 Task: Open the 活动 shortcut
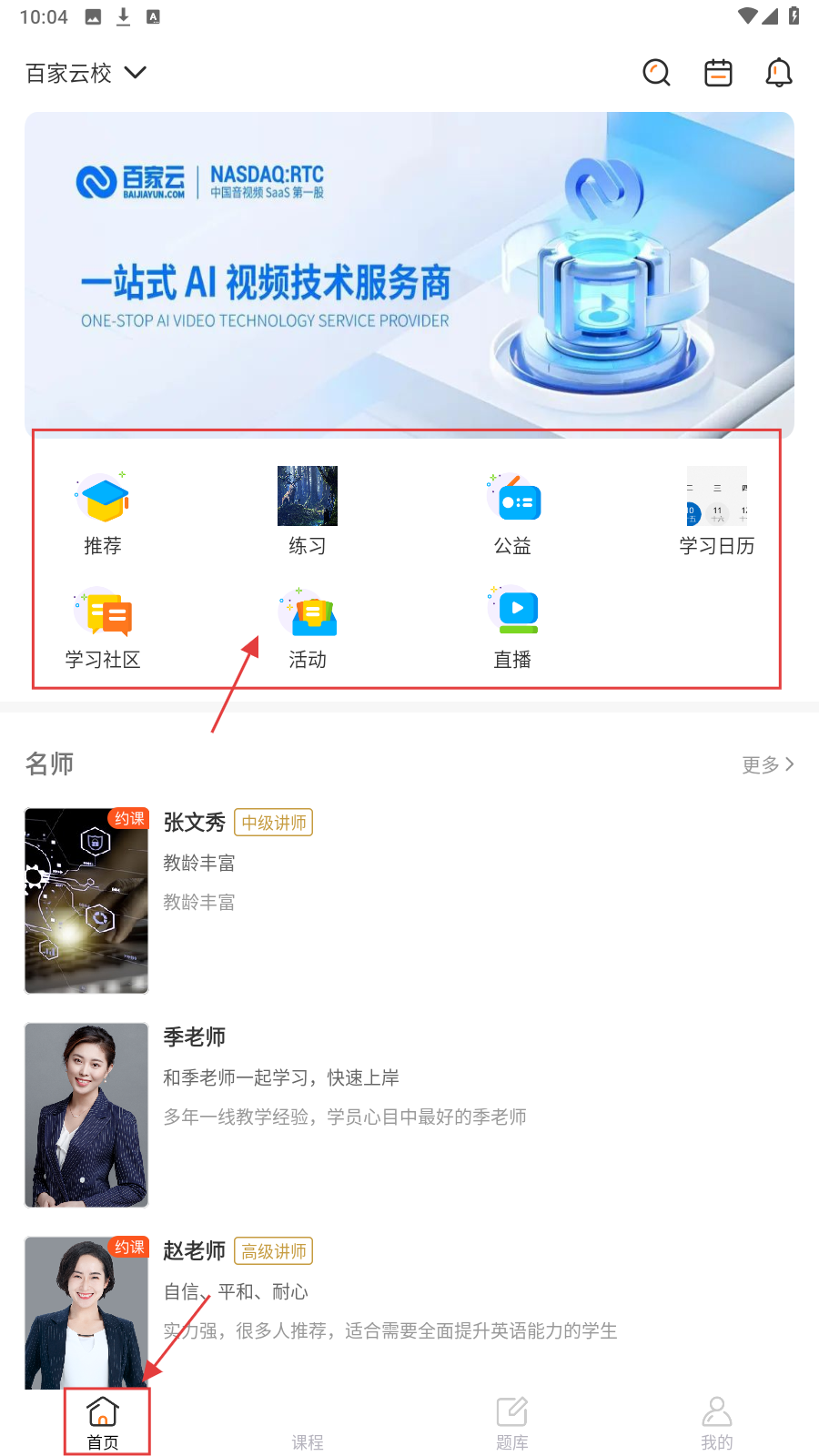(x=308, y=628)
